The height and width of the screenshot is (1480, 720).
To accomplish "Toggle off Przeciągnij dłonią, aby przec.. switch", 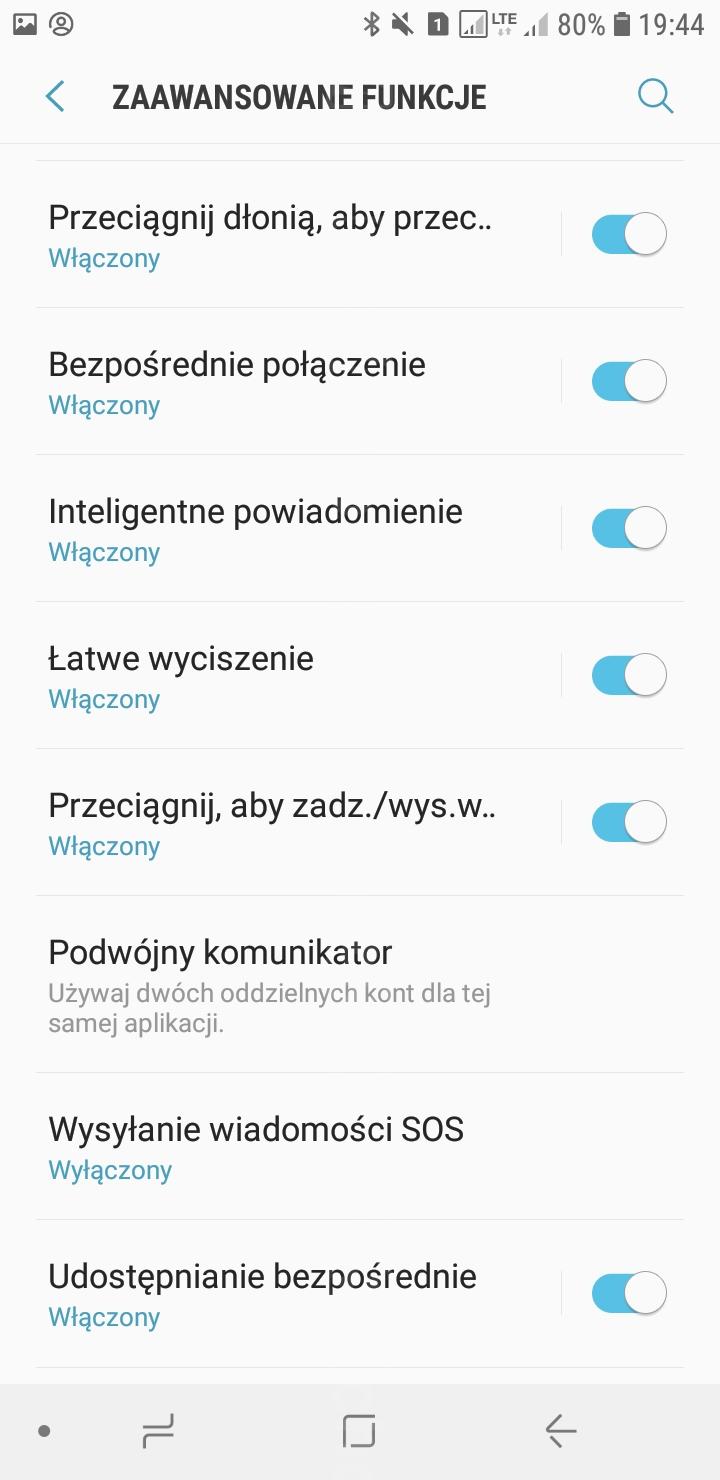I will 629,234.
